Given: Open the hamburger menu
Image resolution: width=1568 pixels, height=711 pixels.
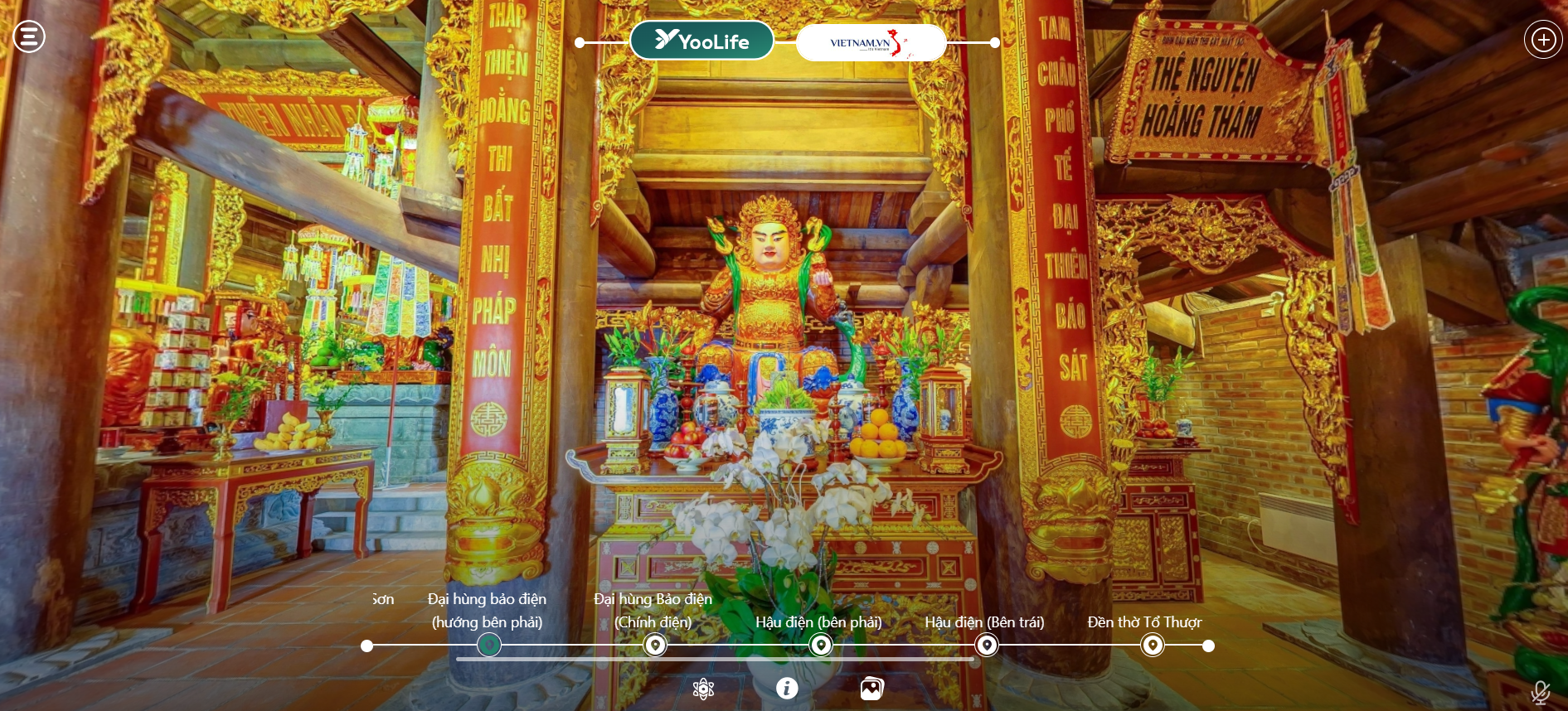Looking at the screenshot, I should click(x=29, y=36).
